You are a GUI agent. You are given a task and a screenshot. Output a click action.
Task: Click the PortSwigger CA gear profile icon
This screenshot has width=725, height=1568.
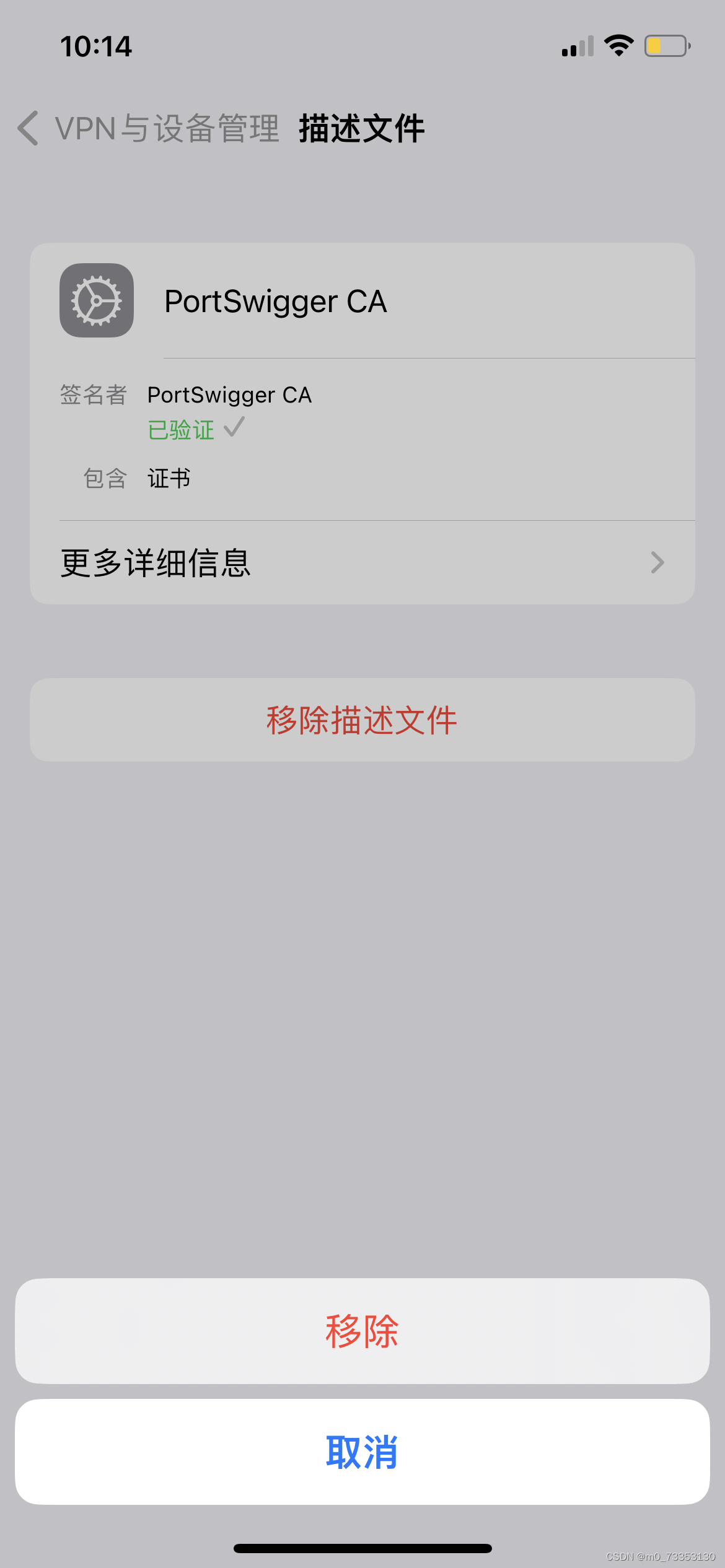click(x=96, y=302)
